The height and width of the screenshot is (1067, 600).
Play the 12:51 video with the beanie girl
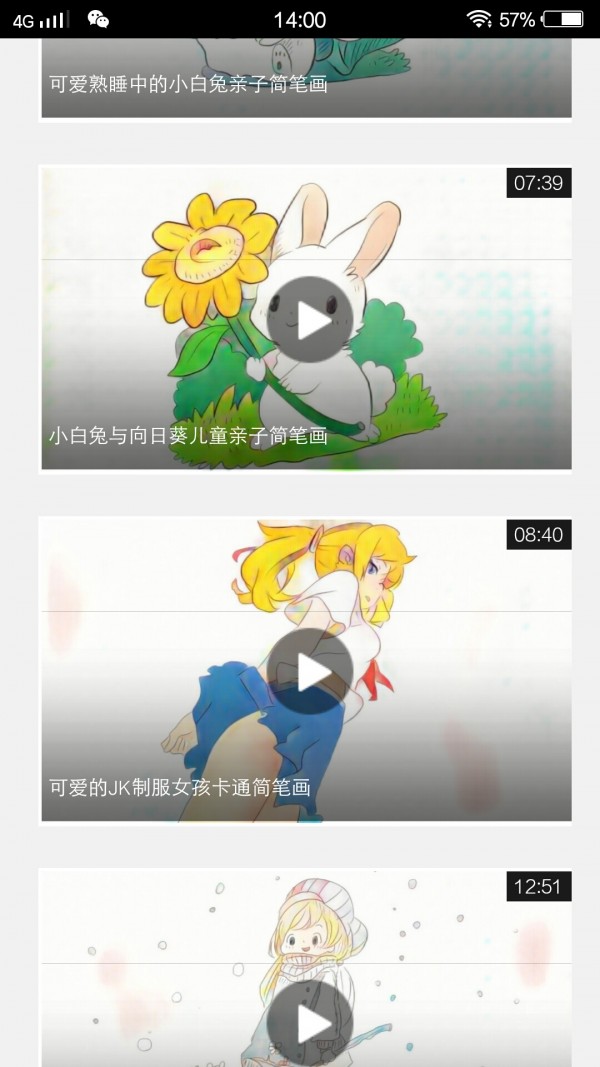310,1022
